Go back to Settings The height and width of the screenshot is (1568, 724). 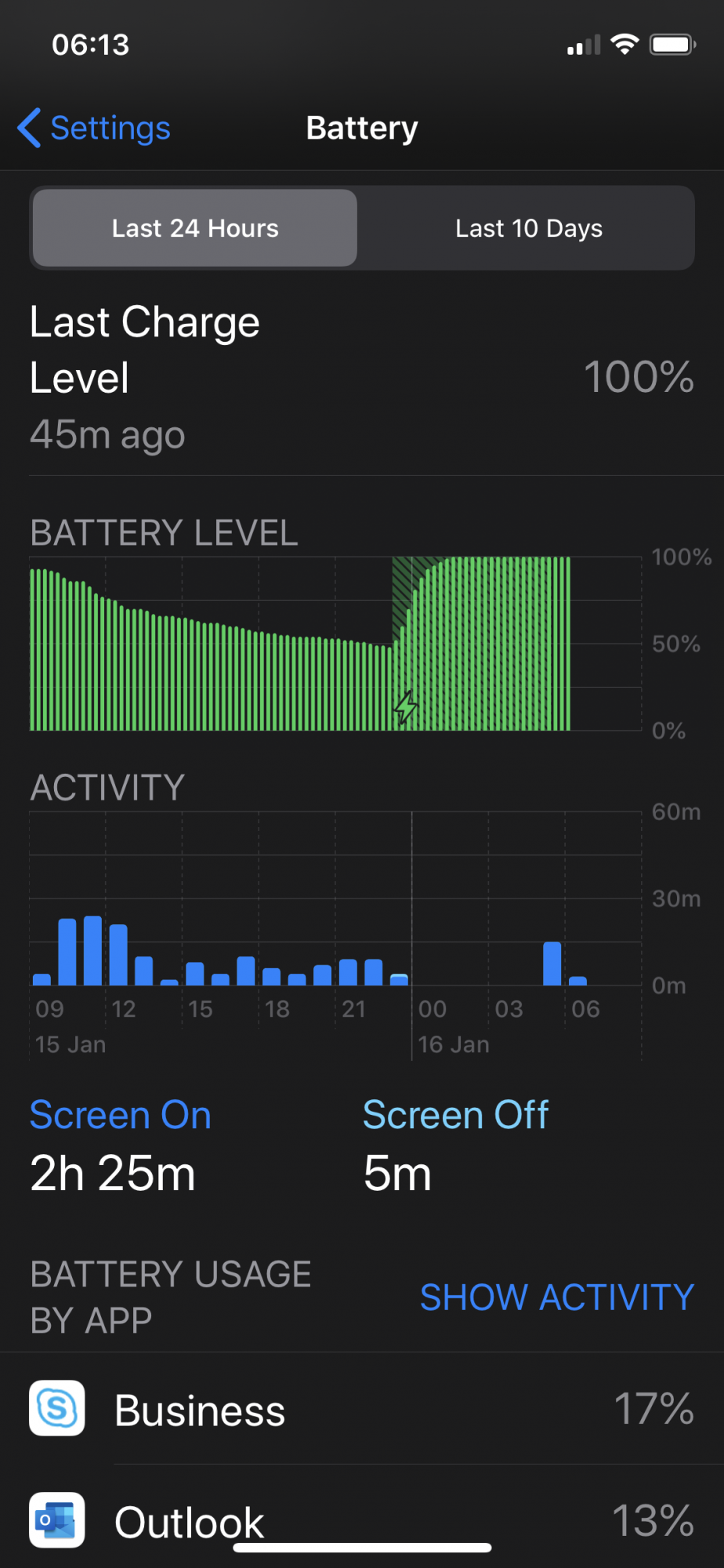click(94, 128)
